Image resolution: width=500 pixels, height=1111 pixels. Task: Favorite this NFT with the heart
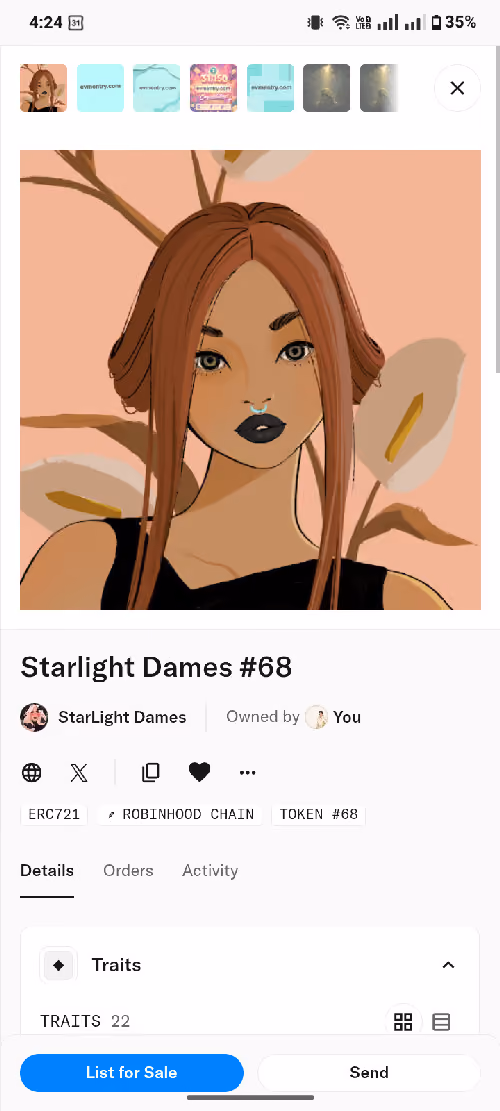pos(199,772)
